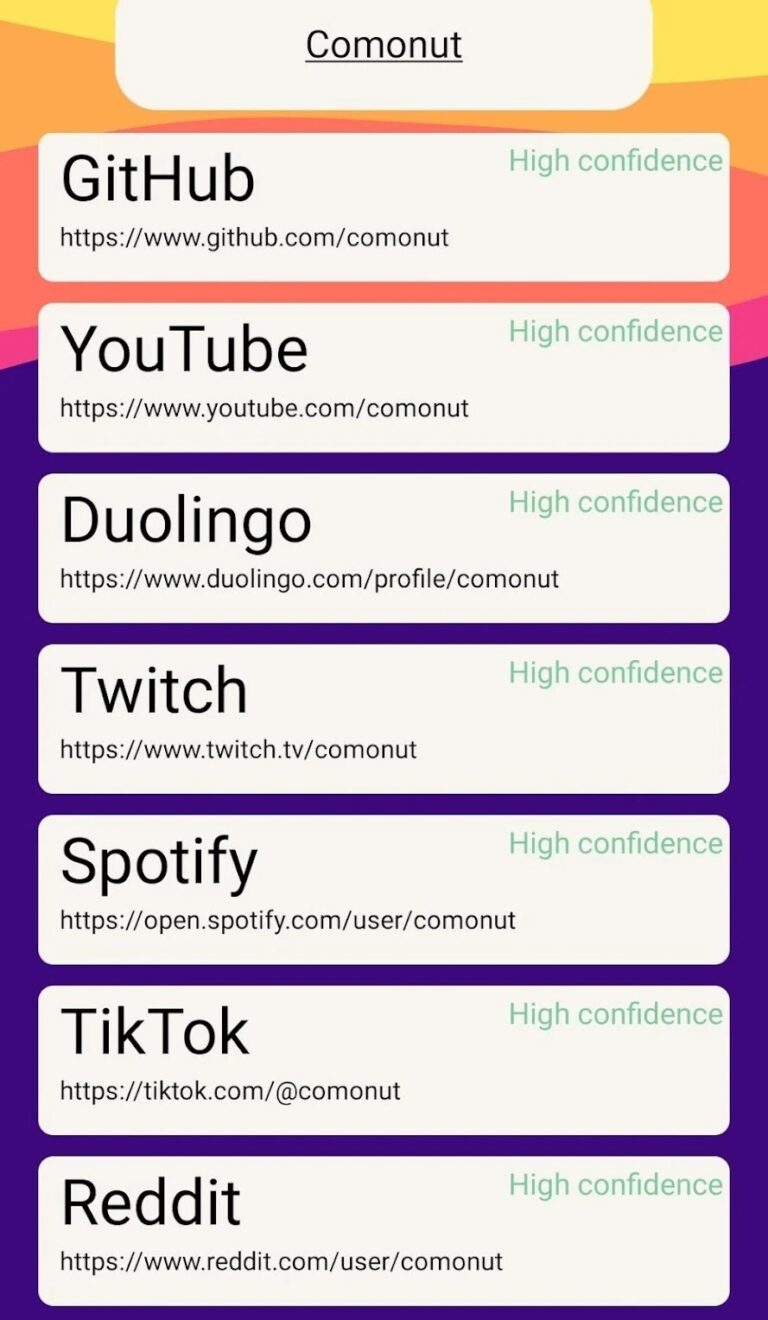Click High confidence on the YouTube card
Viewport: 768px width, 1320px height.
(x=615, y=331)
